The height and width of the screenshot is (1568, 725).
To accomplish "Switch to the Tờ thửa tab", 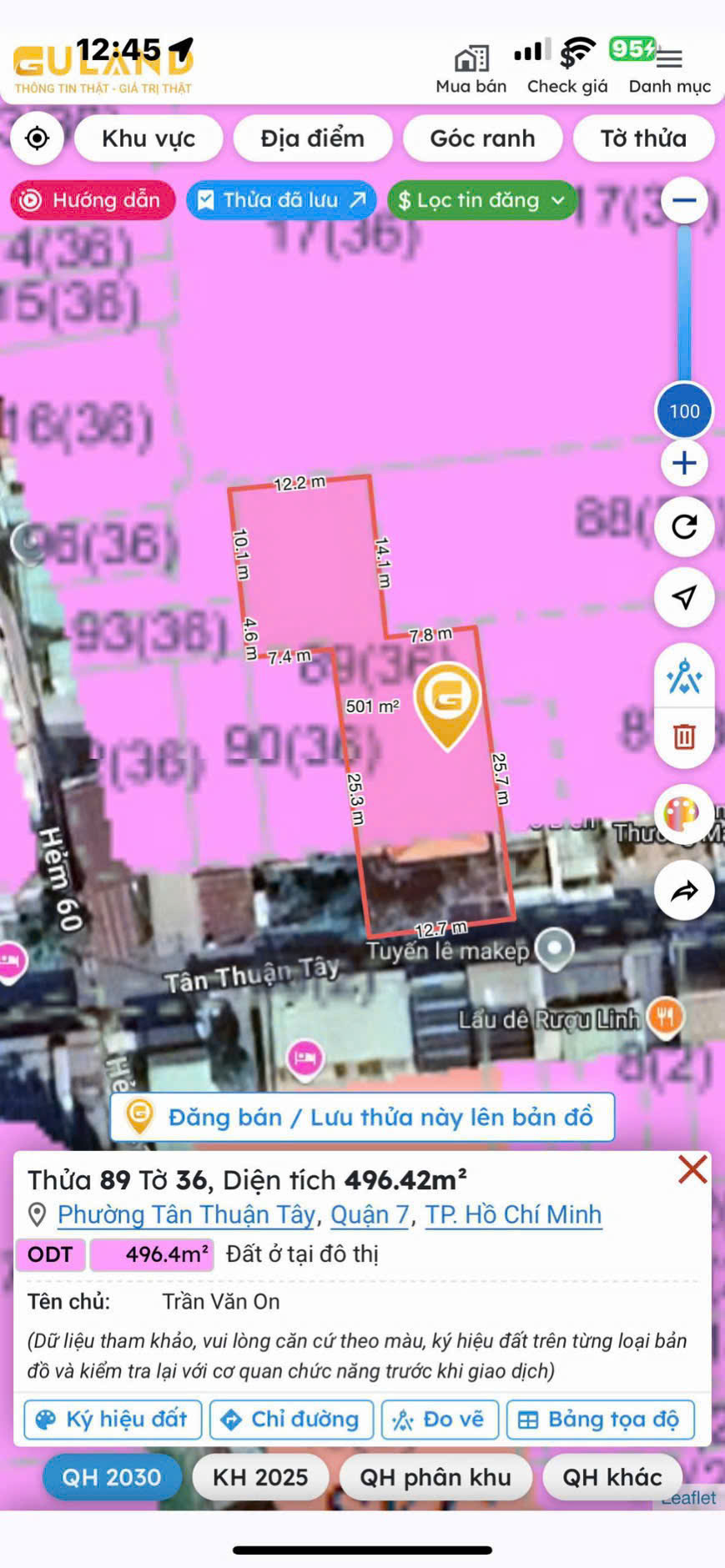I will [x=643, y=138].
